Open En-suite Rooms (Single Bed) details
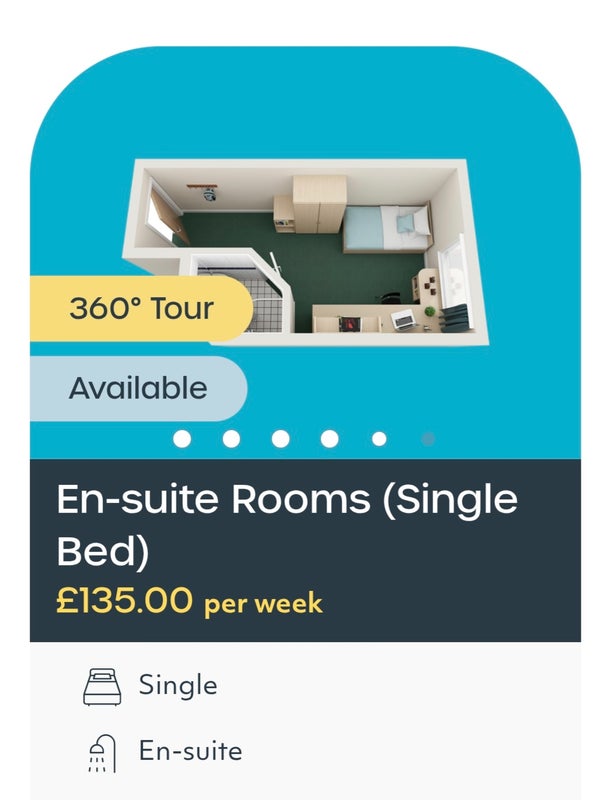 (286, 524)
